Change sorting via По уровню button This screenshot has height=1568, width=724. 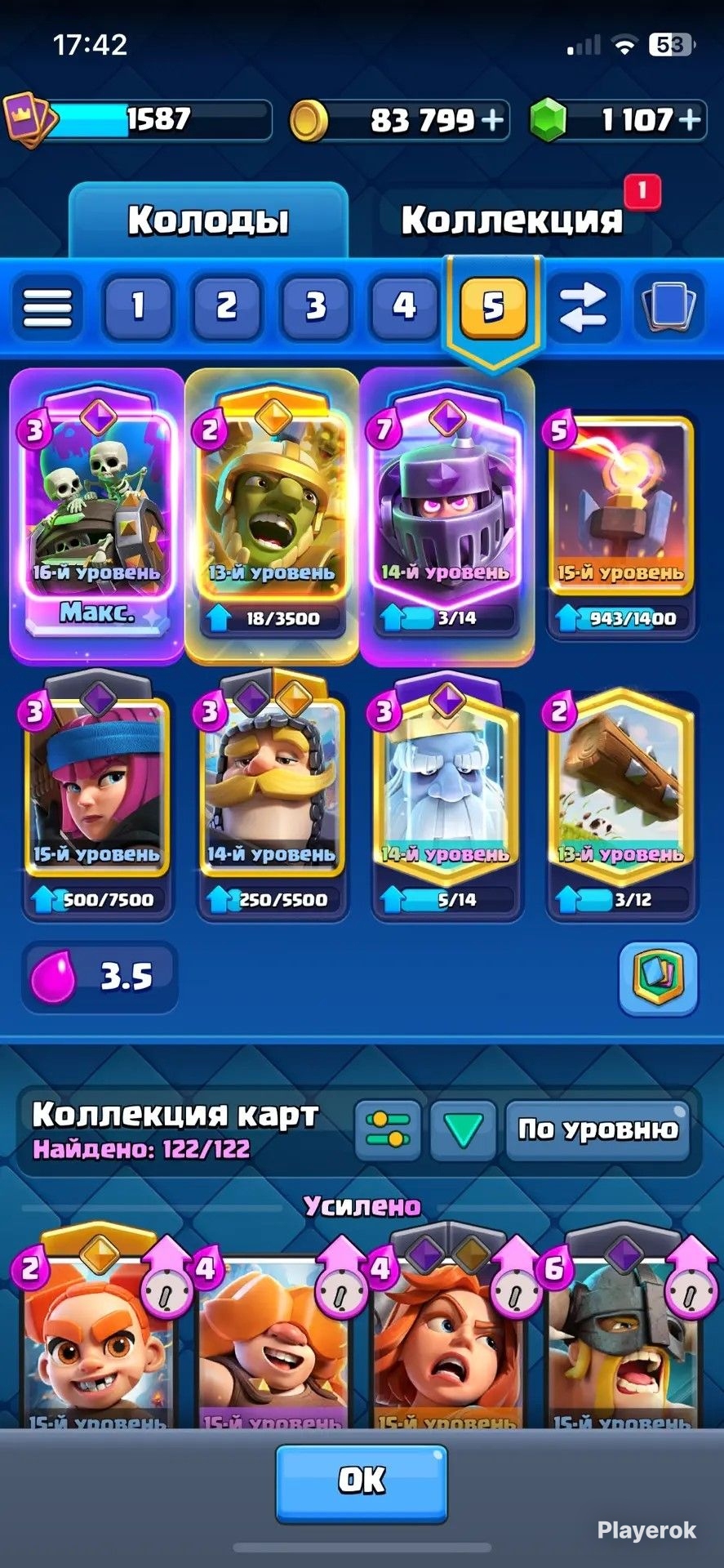597,1129
